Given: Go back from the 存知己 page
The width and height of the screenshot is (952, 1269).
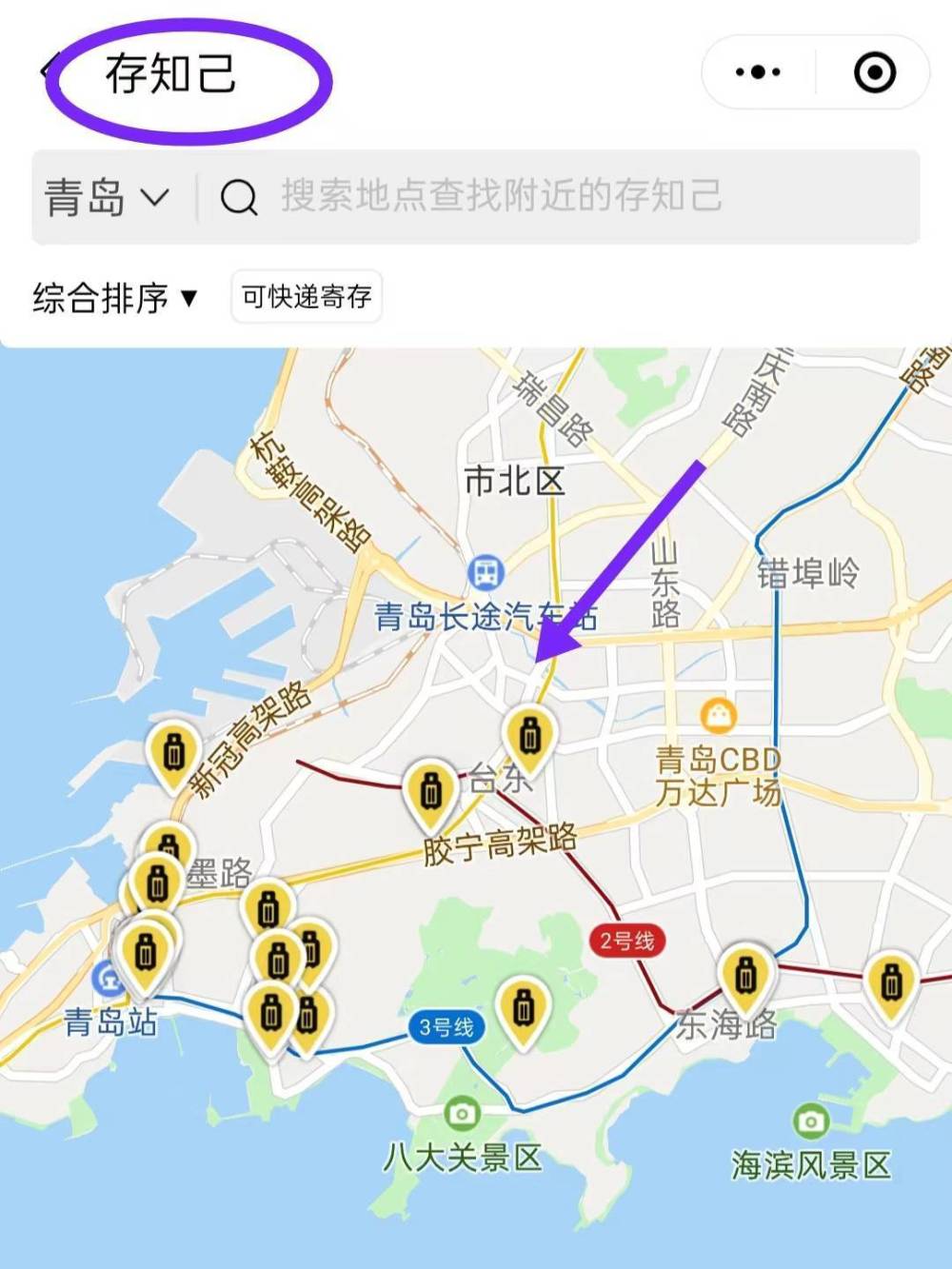Looking at the screenshot, I should coord(44,70).
